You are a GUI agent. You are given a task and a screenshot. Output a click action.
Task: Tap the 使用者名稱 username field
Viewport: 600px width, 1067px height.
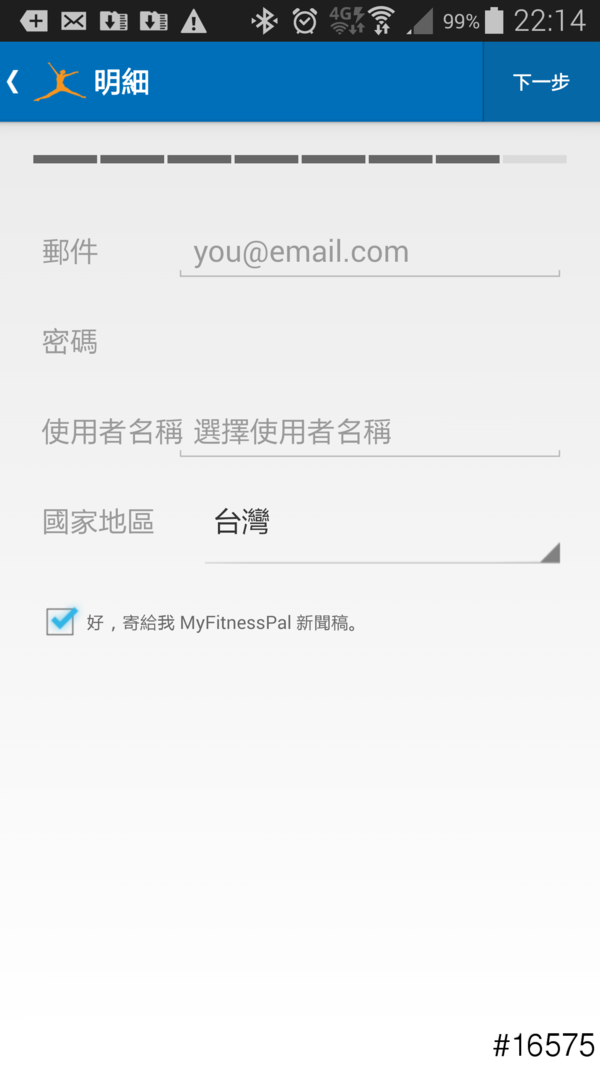(x=369, y=432)
